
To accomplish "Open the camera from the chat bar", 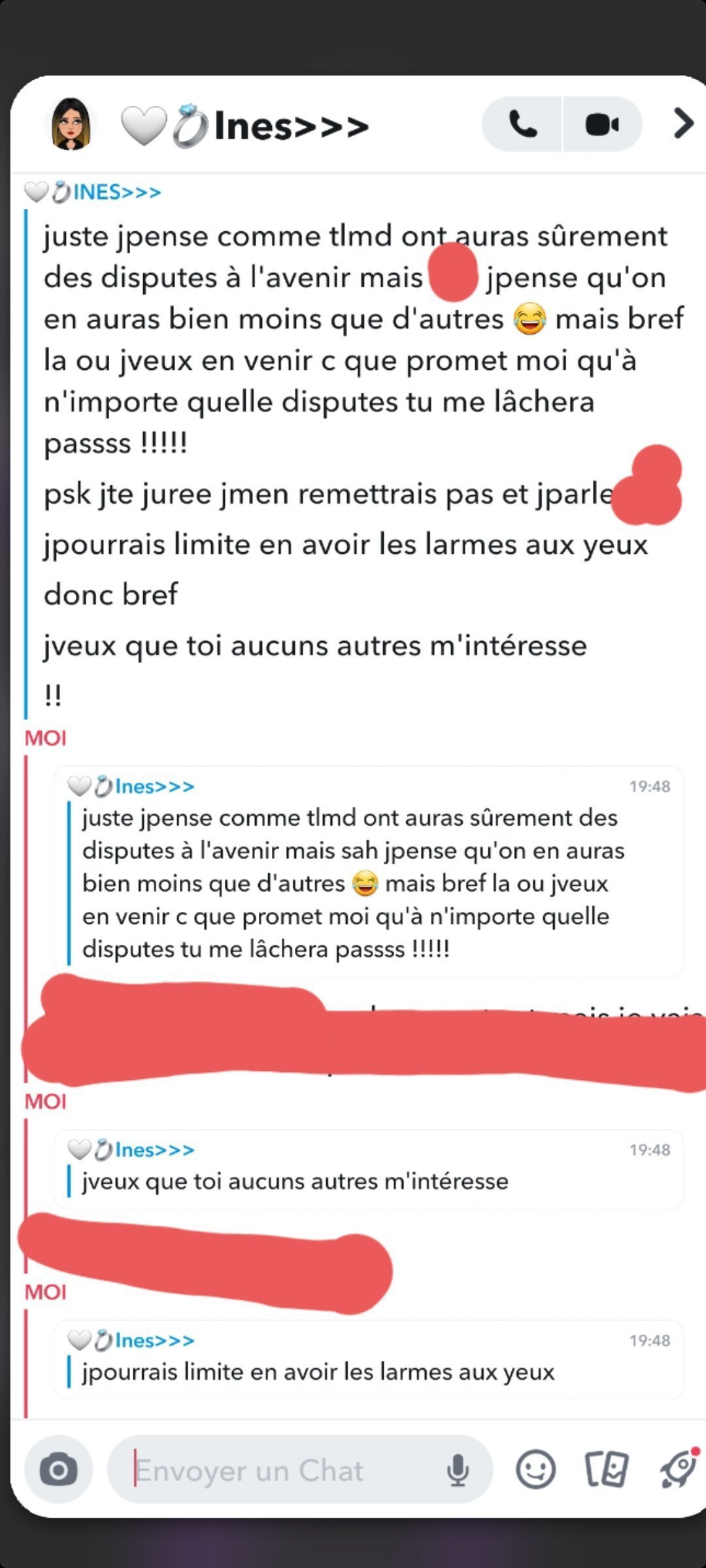I will (x=58, y=1470).
